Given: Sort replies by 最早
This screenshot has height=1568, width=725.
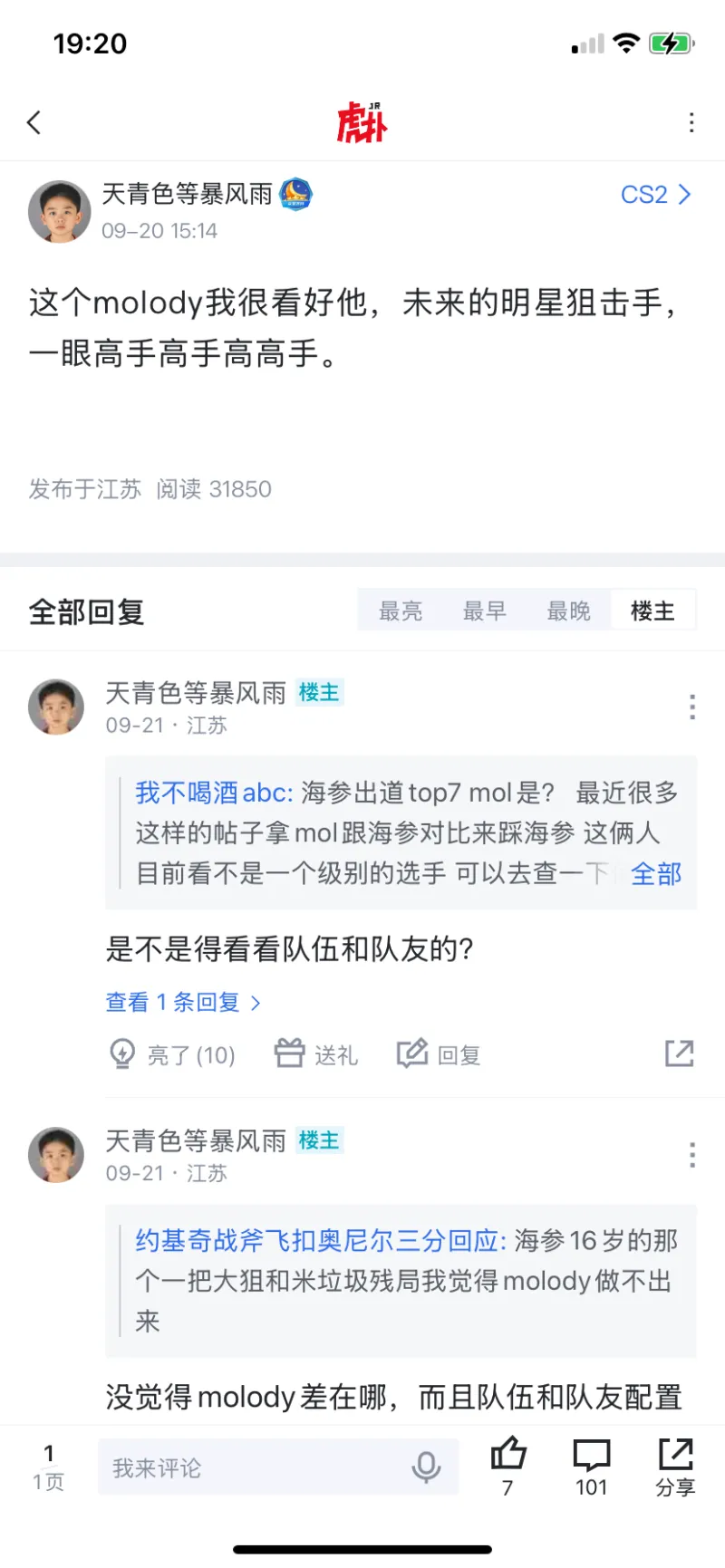Looking at the screenshot, I should pyautogui.click(x=485, y=611).
